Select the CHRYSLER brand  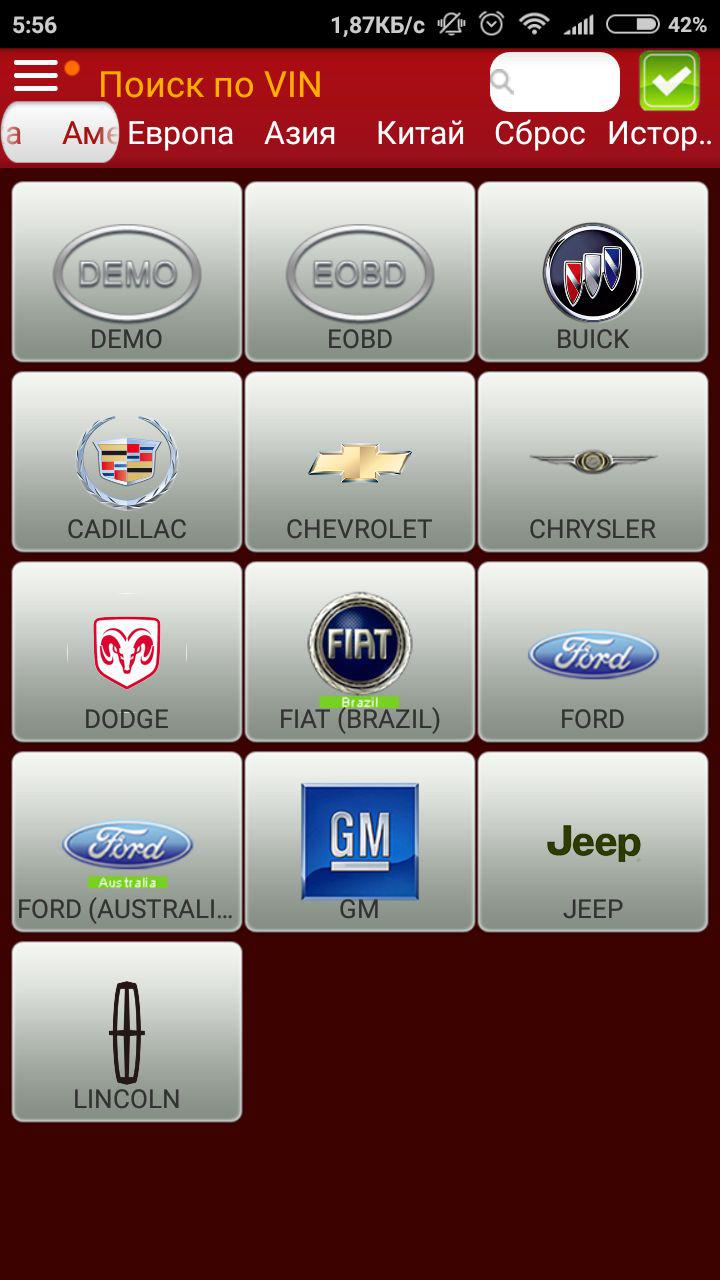point(593,461)
